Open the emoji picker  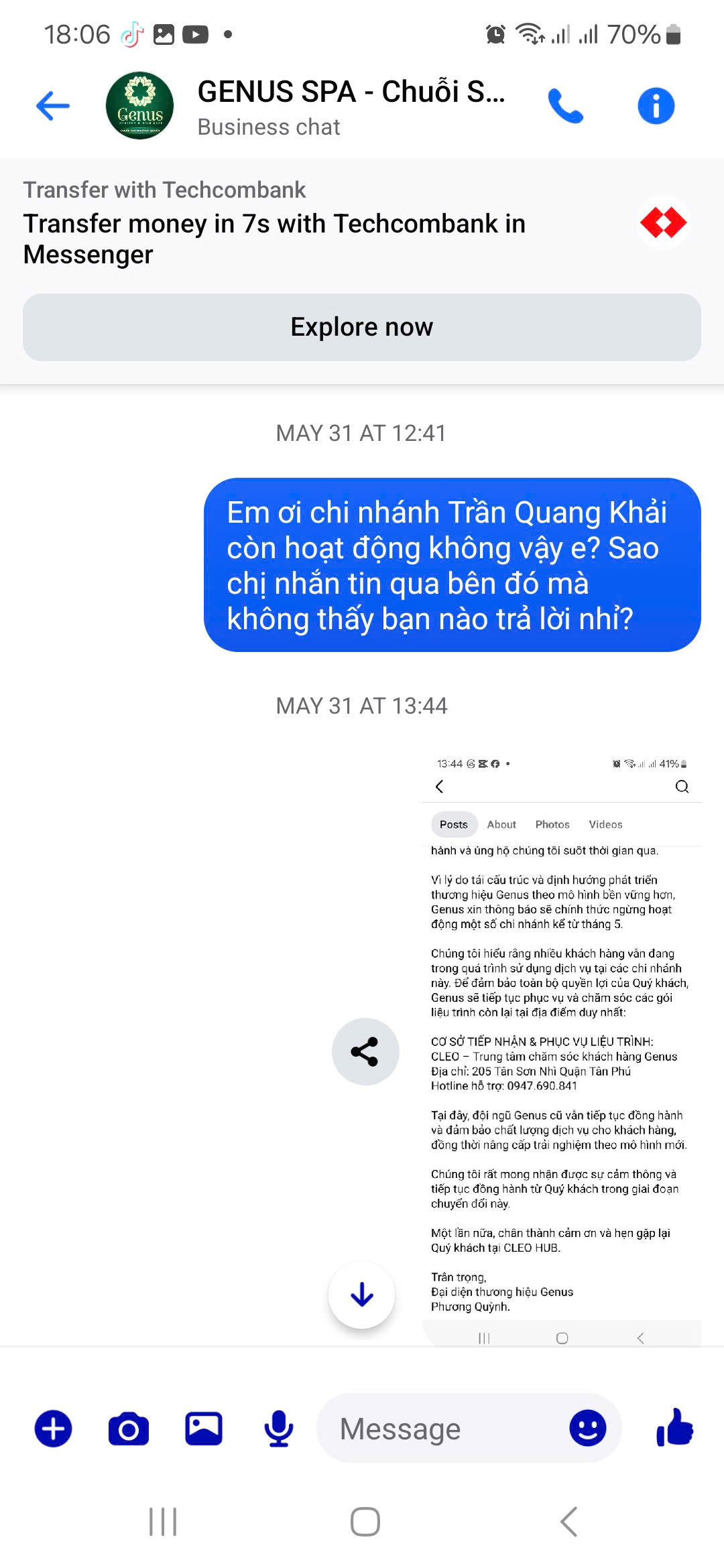pyautogui.click(x=588, y=1428)
